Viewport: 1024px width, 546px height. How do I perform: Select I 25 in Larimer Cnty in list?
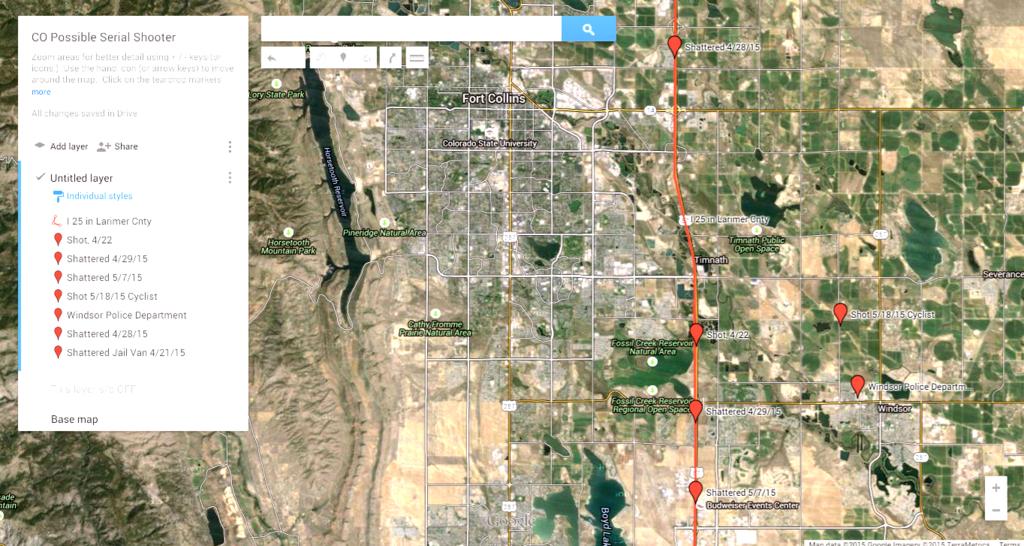coord(108,221)
